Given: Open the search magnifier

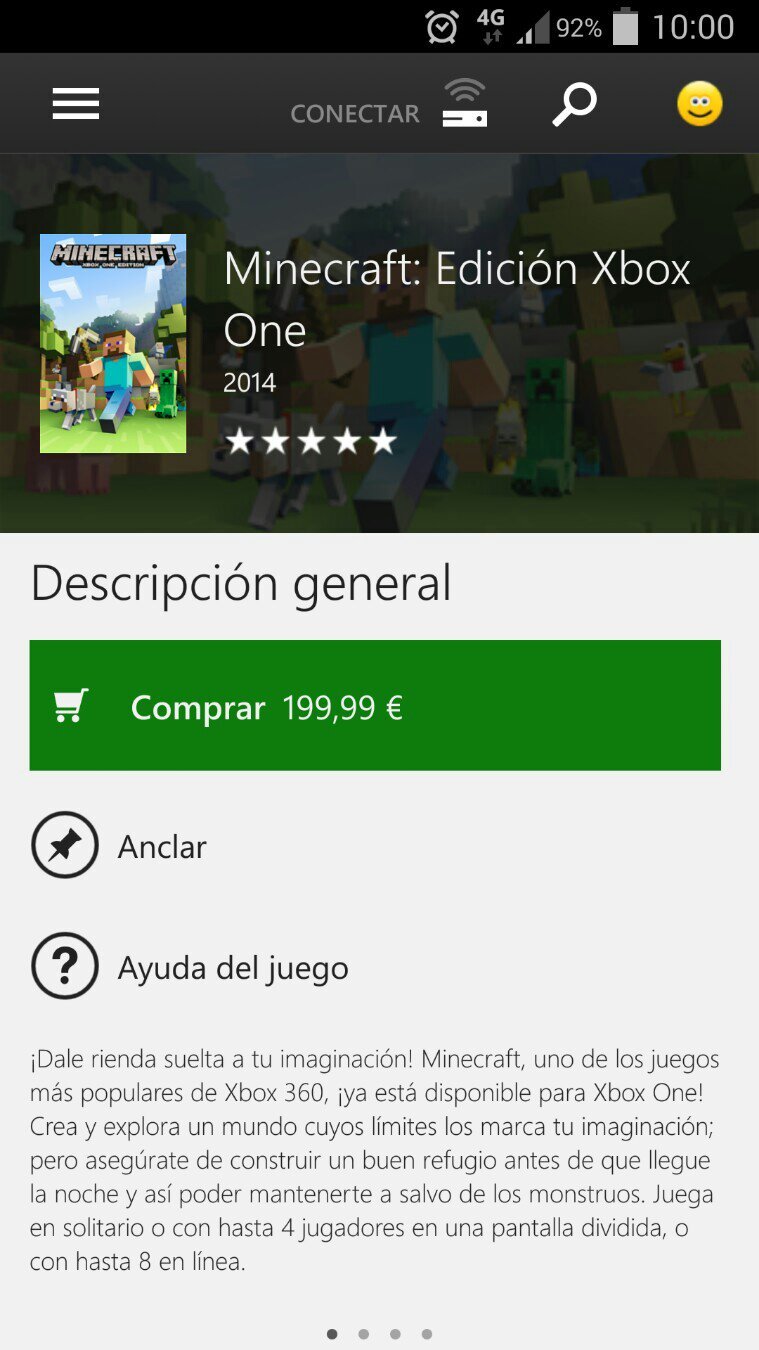Looking at the screenshot, I should tap(574, 105).
